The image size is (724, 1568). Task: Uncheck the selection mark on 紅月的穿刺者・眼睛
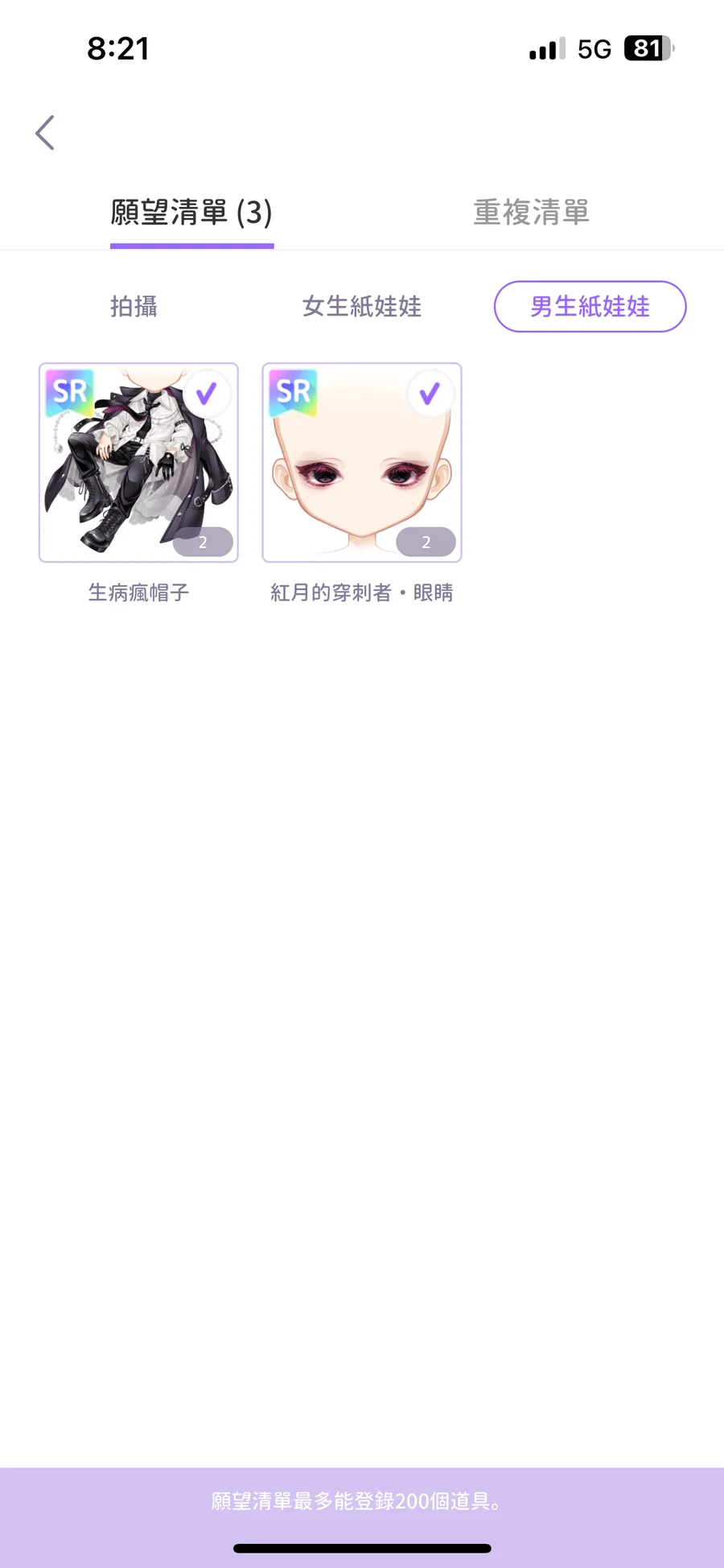coord(430,391)
